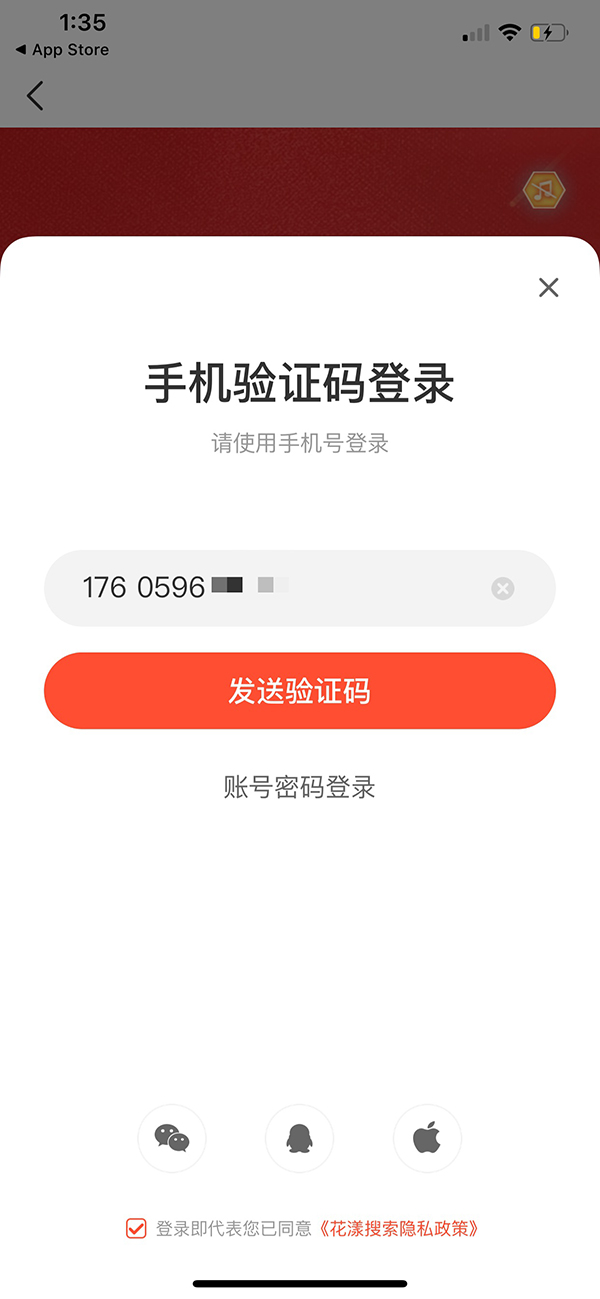Log in with WeChat
The width and height of the screenshot is (600, 1299).
click(172, 1138)
